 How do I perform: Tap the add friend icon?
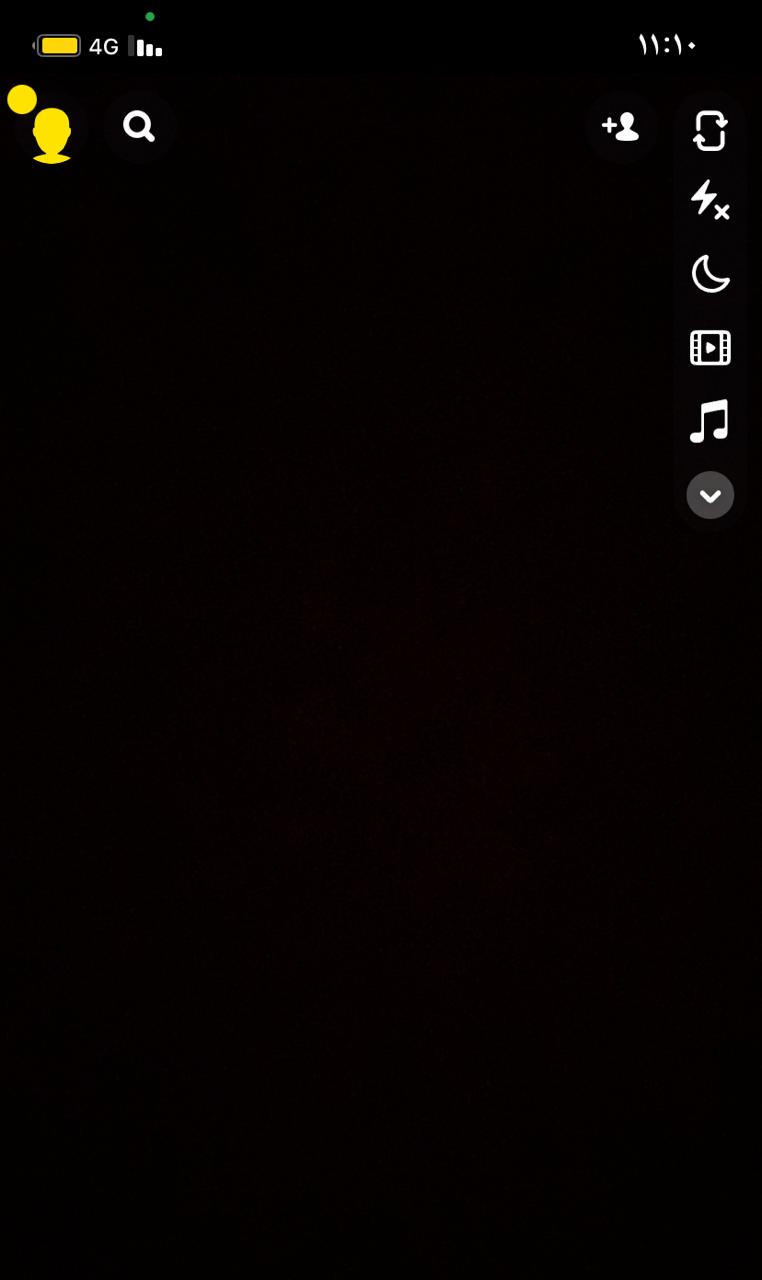coord(621,127)
